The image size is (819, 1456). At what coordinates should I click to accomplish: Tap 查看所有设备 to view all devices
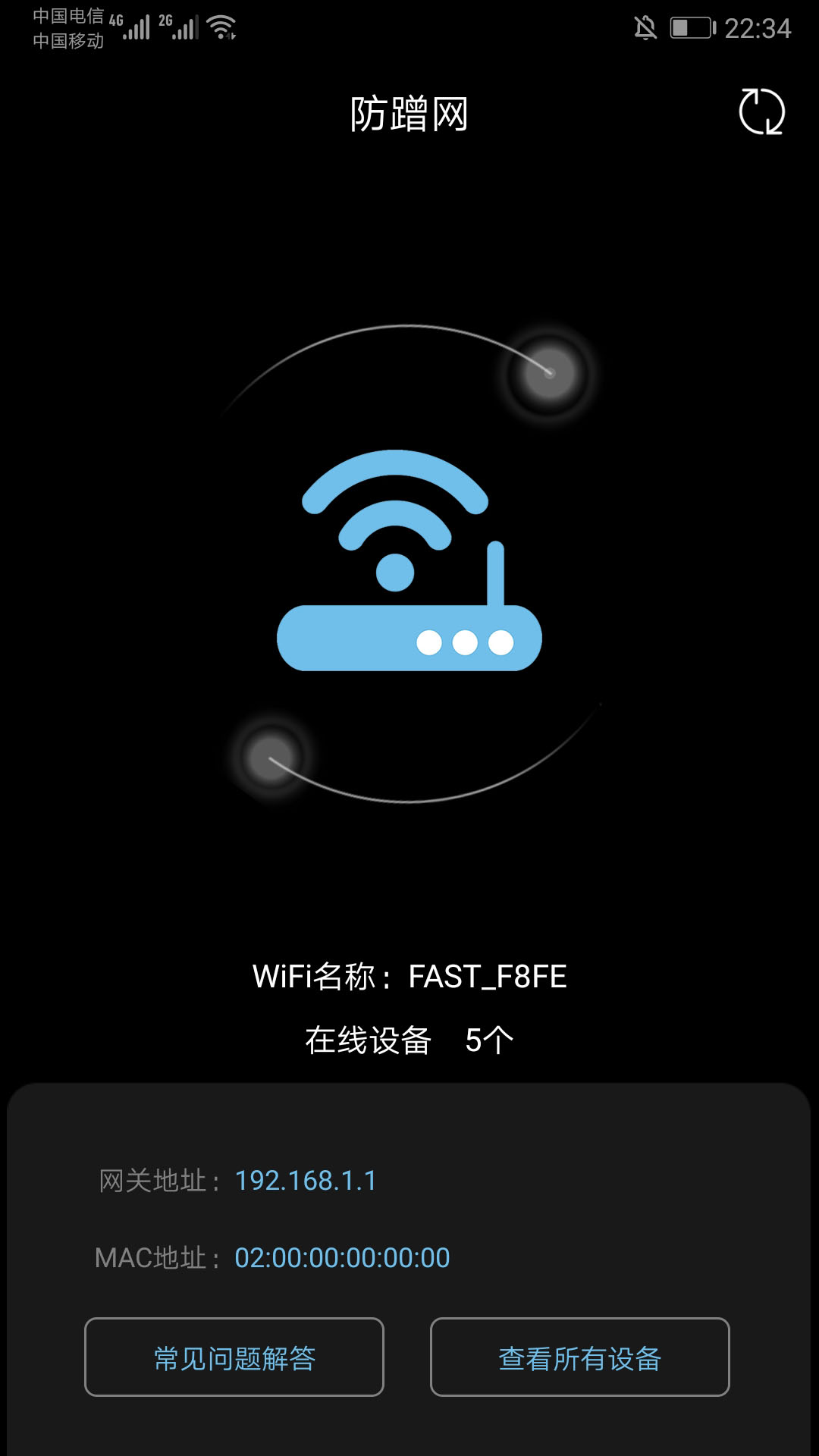tap(579, 1357)
